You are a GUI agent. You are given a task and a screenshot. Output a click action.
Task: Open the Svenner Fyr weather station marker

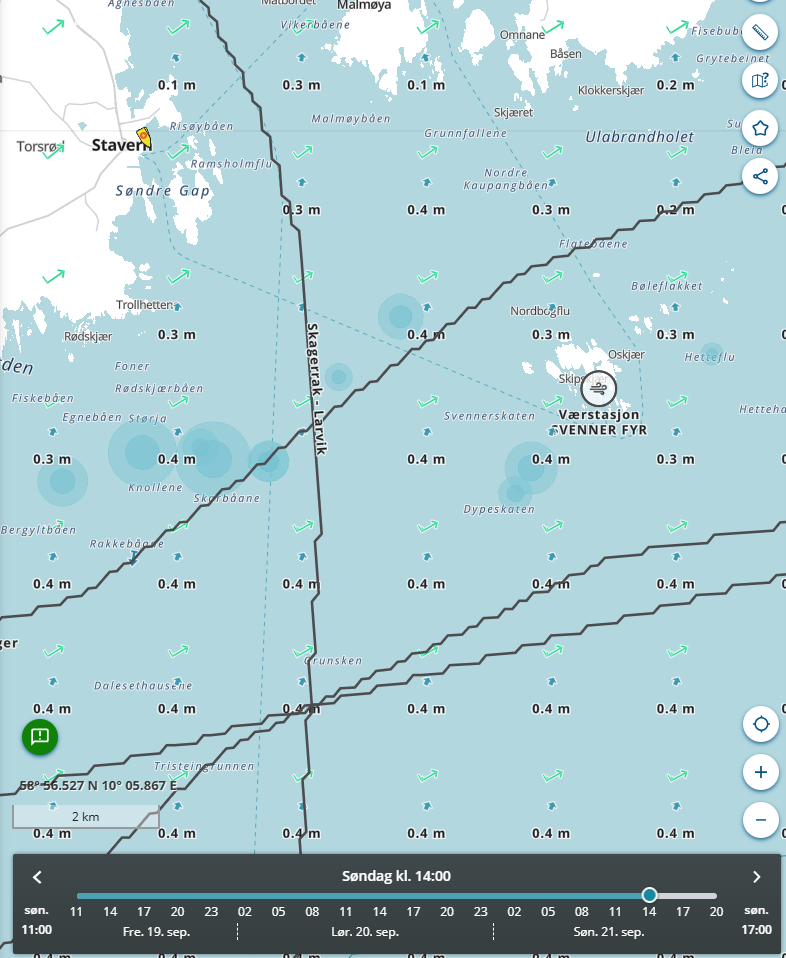click(599, 388)
